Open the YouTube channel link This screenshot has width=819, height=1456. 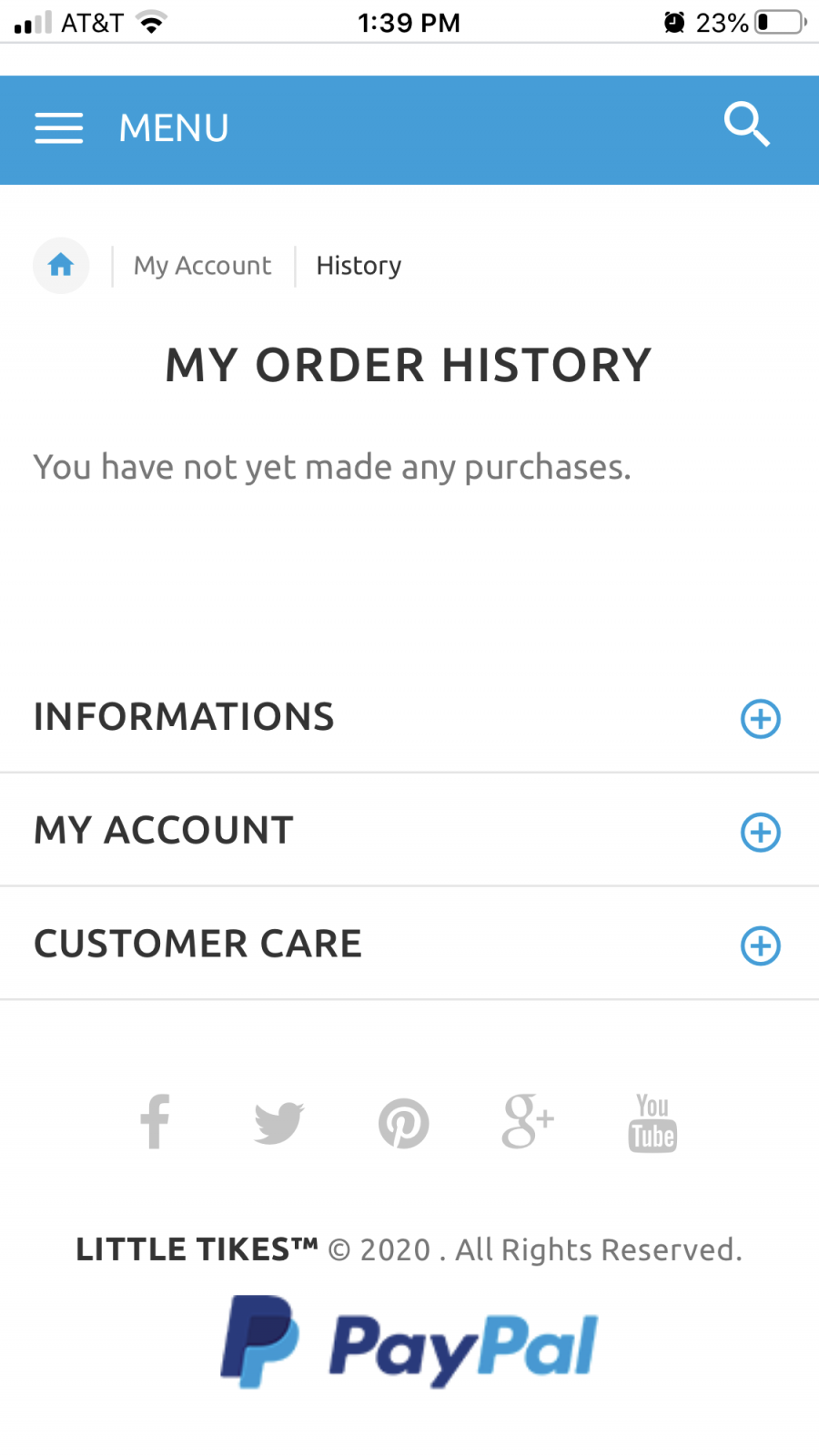point(652,1123)
